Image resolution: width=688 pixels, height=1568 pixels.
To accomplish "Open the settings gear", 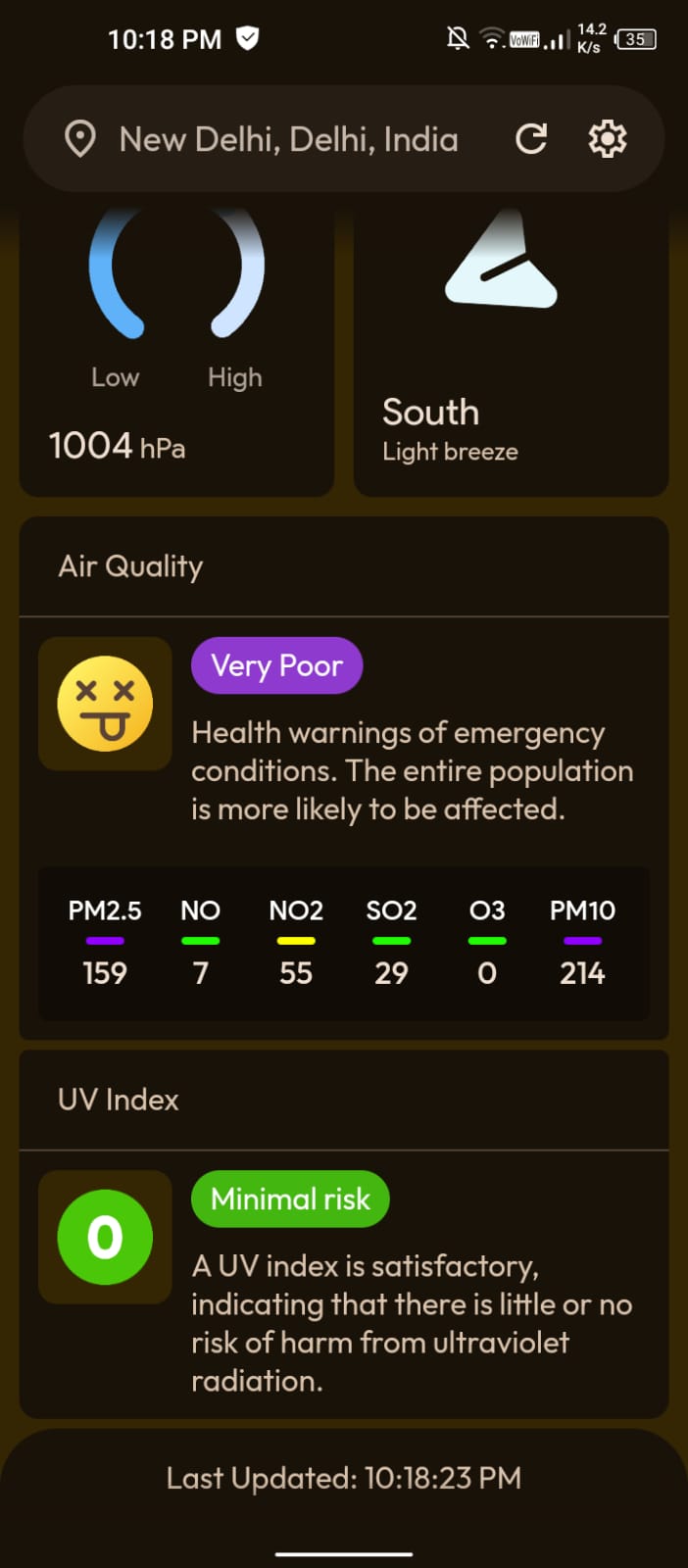I will pos(608,139).
